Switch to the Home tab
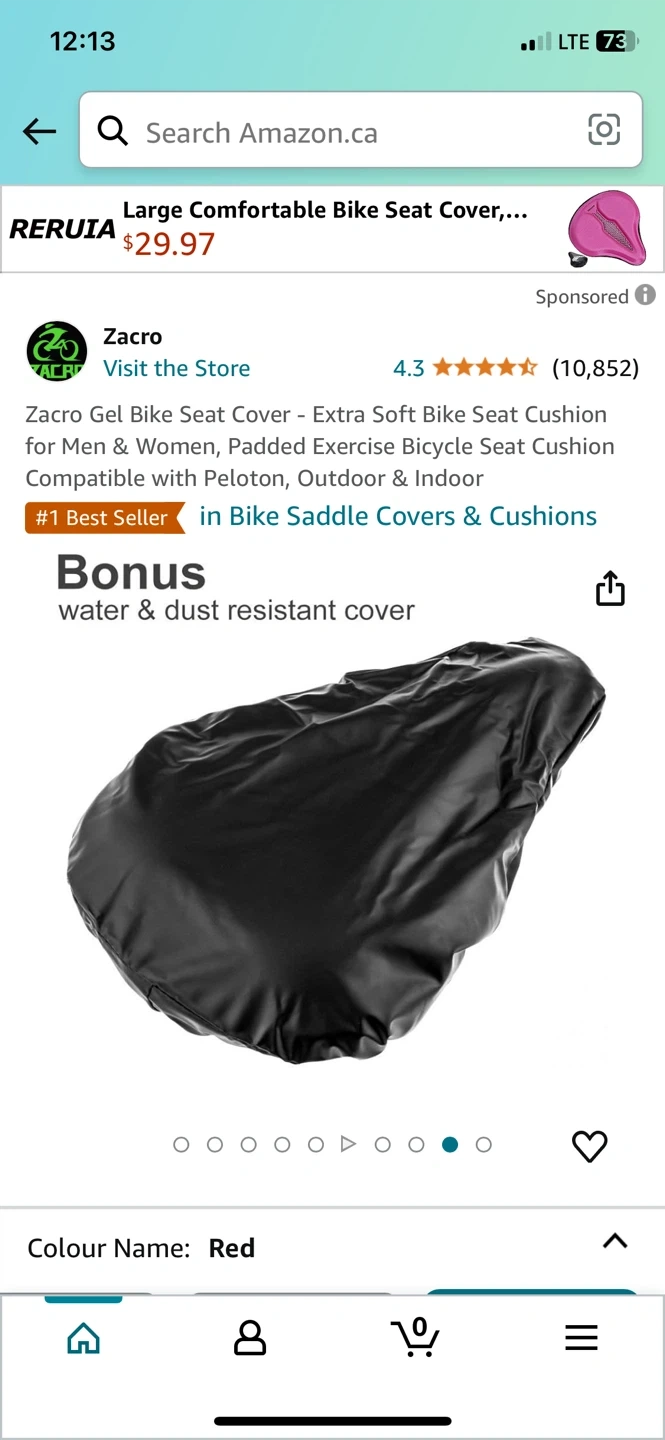665x1440 pixels. pos(83,1338)
